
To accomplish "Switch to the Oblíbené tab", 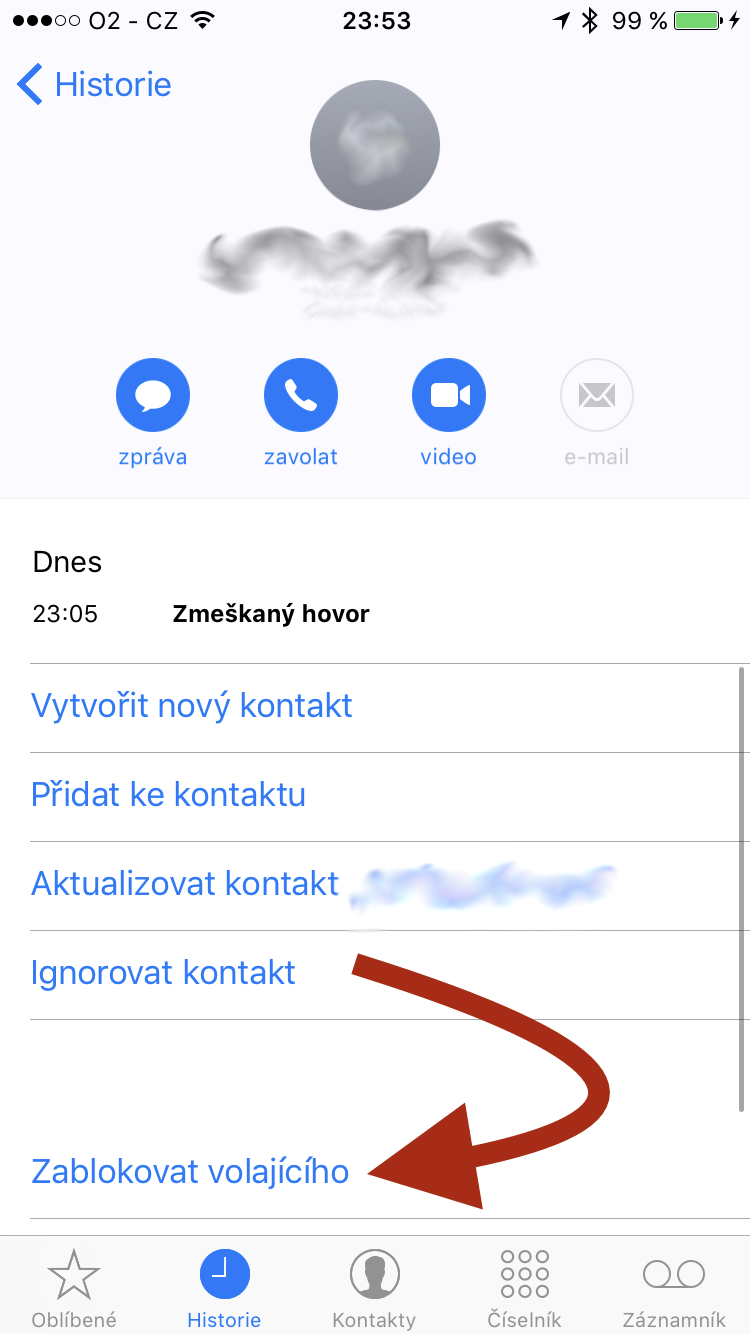I will point(74,1288).
